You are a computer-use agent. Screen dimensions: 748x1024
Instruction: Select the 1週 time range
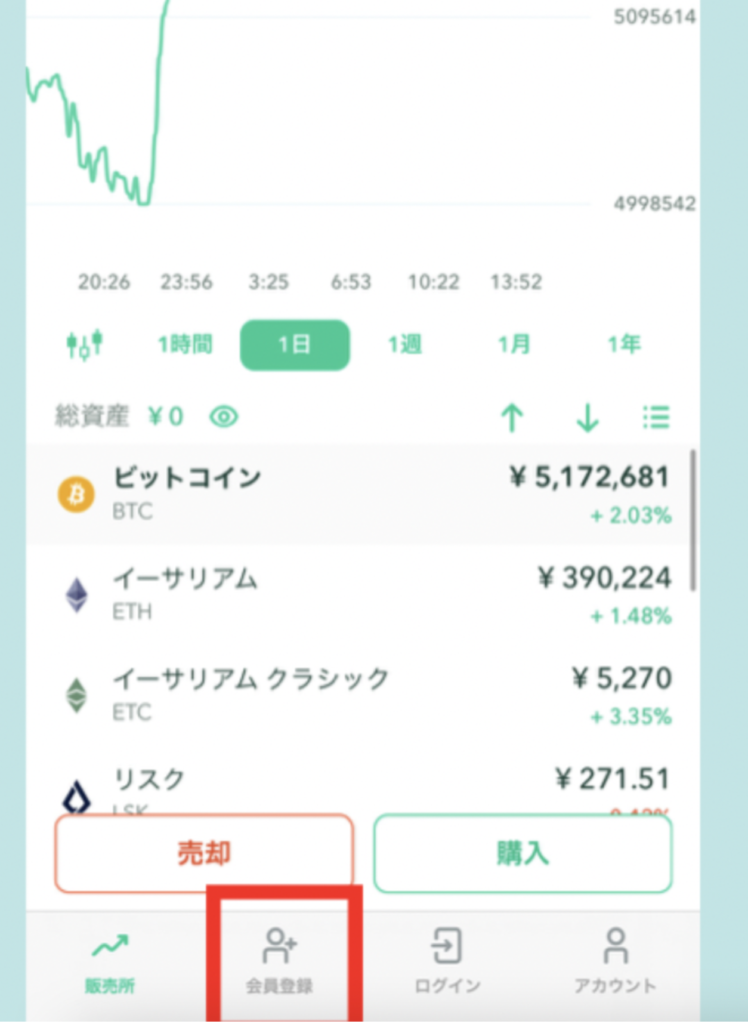(405, 345)
